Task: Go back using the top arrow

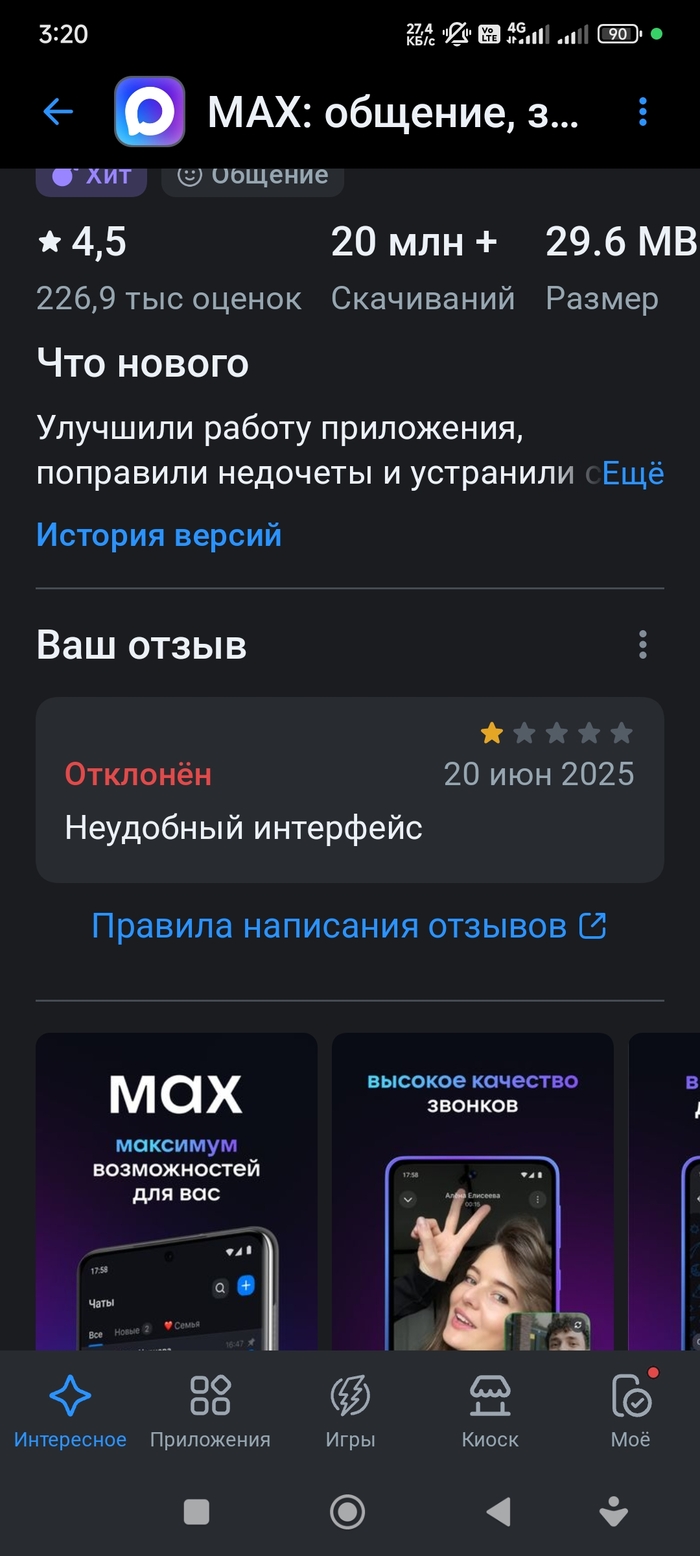Action: click(x=58, y=112)
